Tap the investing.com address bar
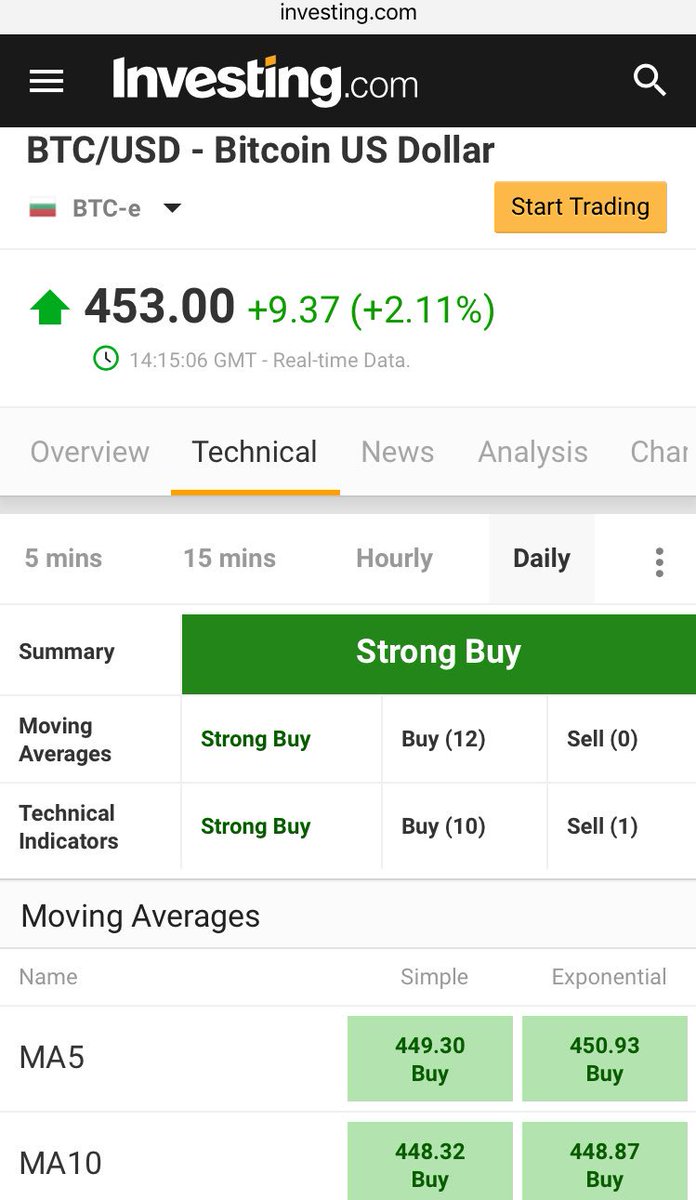696x1200 pixels. pyautogui.click(x=348, y=13)
